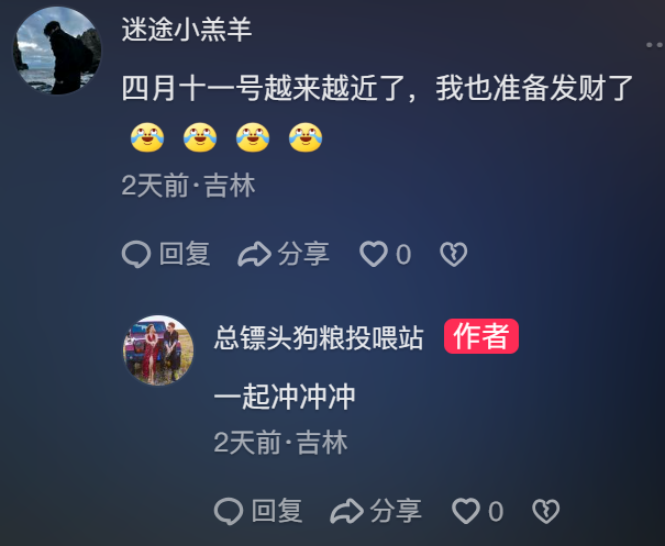Reply to the 一起冲冲冲 comment
This screenshot has width=665, height=546.
[x=258, y=512]
